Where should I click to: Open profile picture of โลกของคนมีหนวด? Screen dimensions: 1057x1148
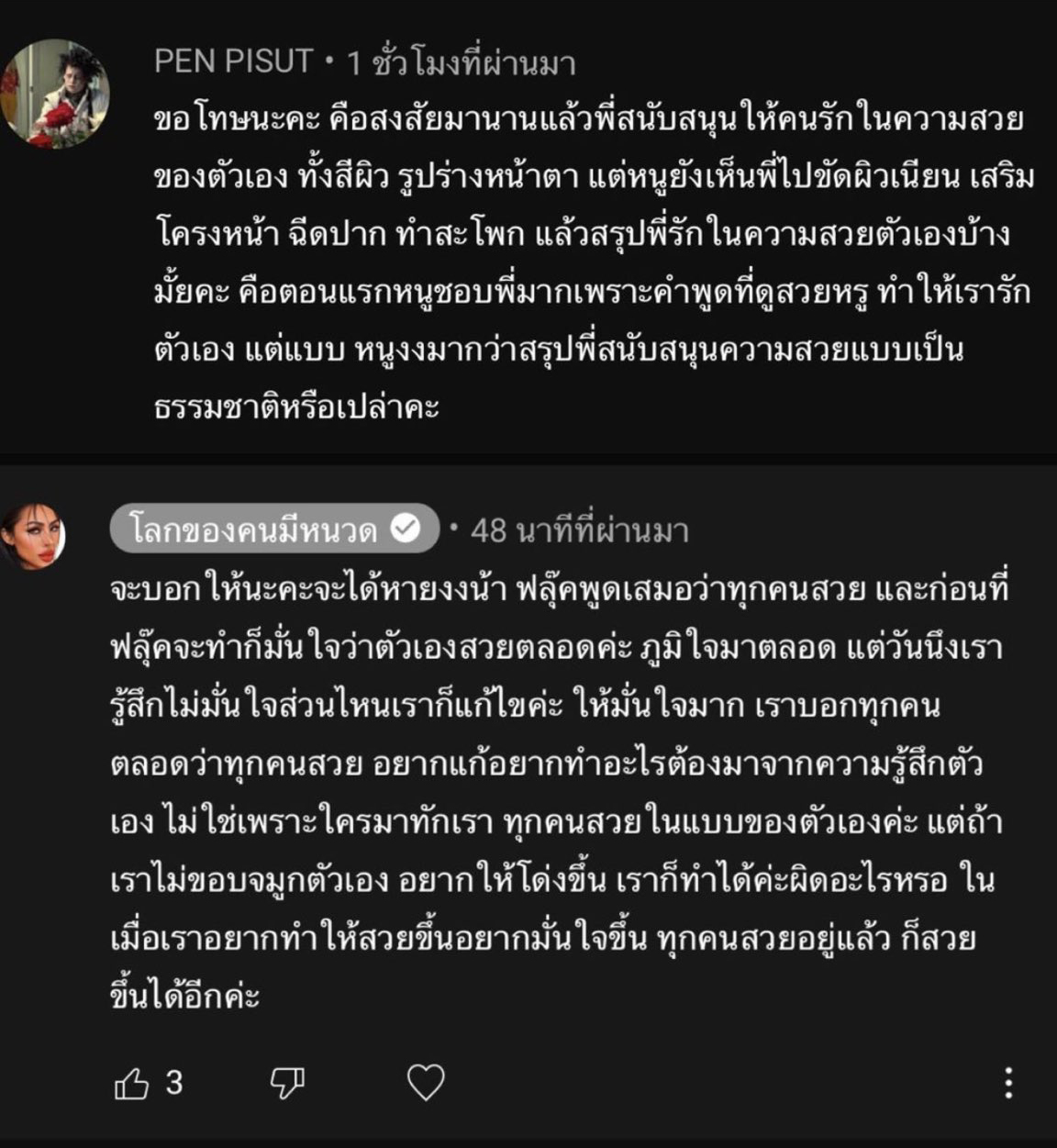coord(34,535)
